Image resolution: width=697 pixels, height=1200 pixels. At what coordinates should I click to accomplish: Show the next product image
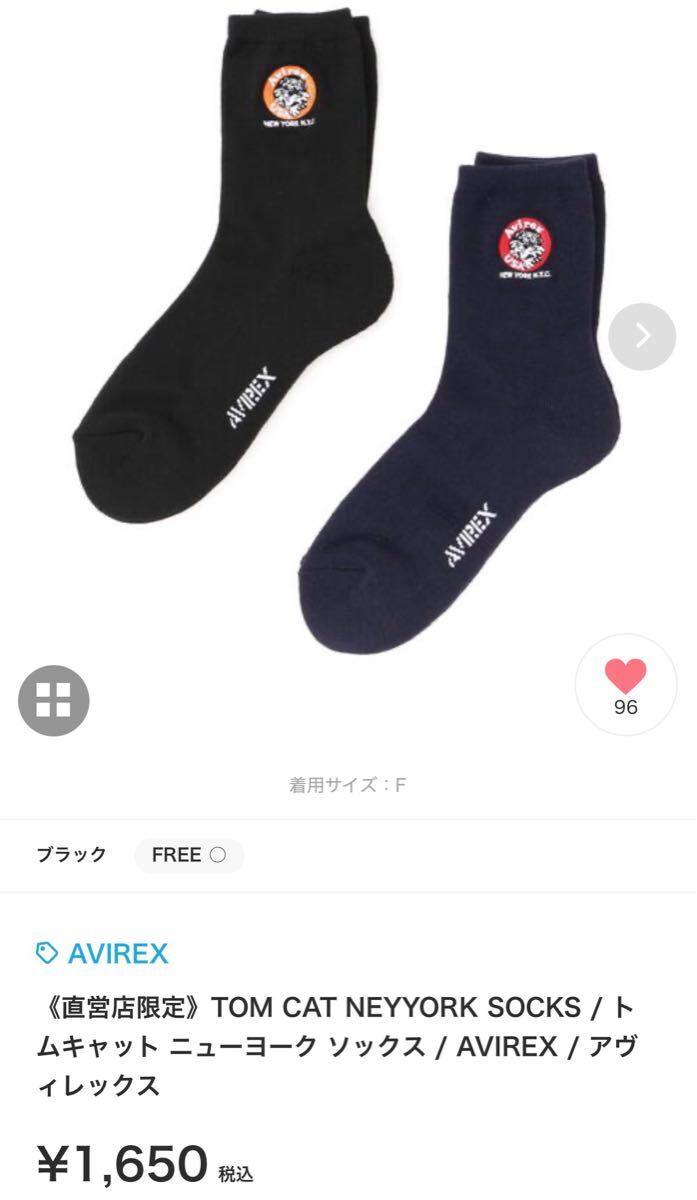click(642, 336)
